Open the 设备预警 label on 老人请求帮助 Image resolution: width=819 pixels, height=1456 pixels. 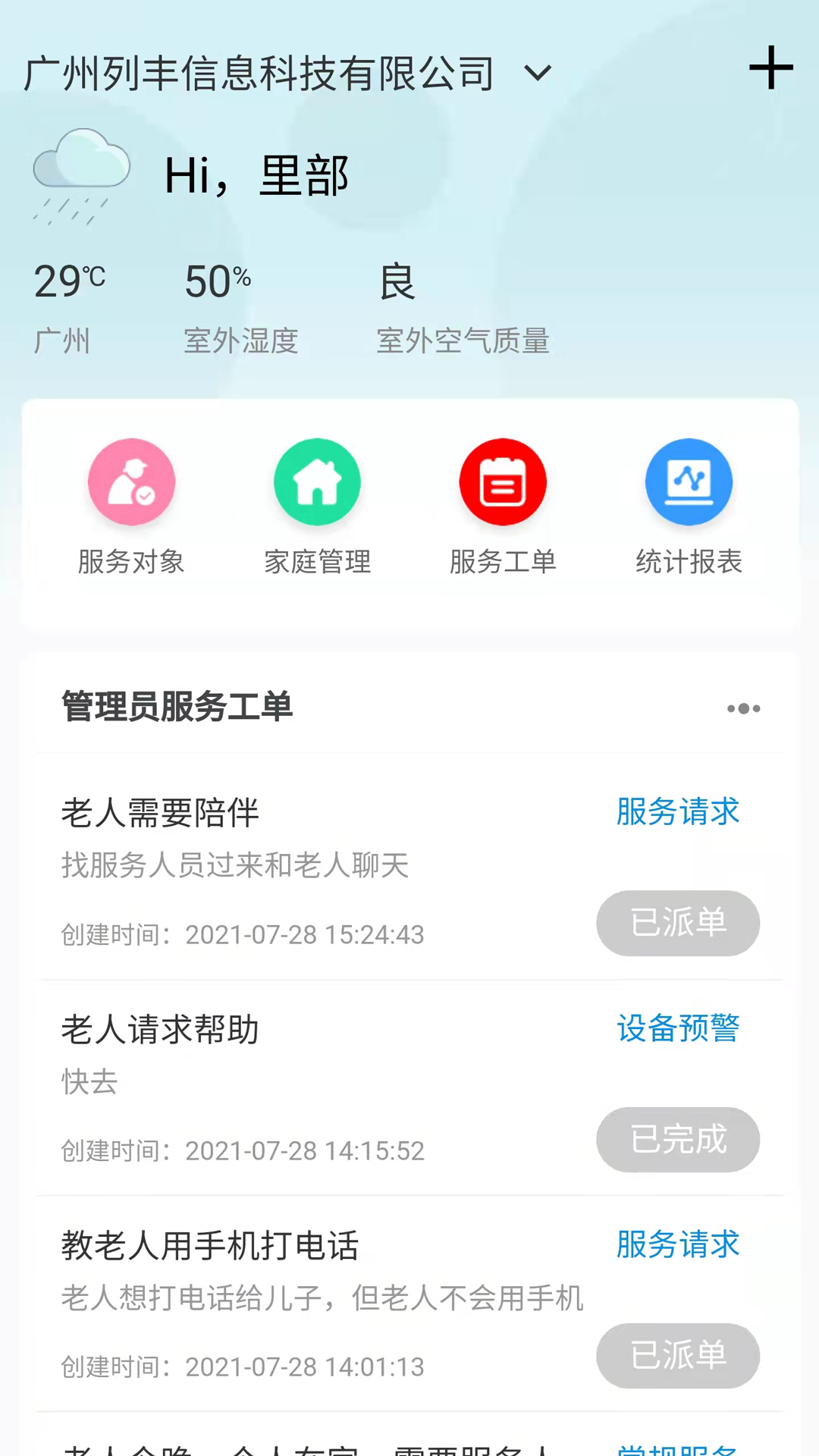[677, 1029]
